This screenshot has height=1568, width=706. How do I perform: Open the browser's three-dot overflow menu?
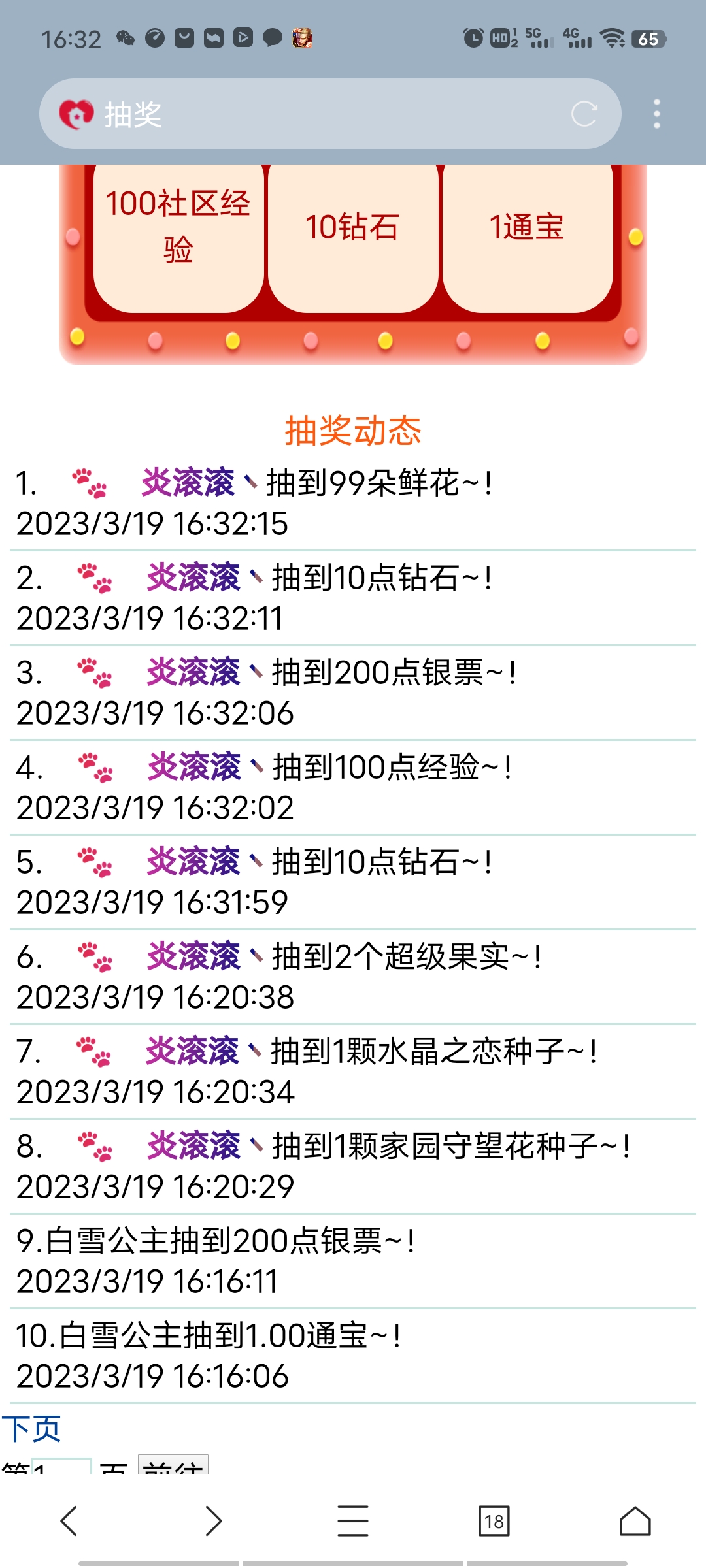[656, 112]
